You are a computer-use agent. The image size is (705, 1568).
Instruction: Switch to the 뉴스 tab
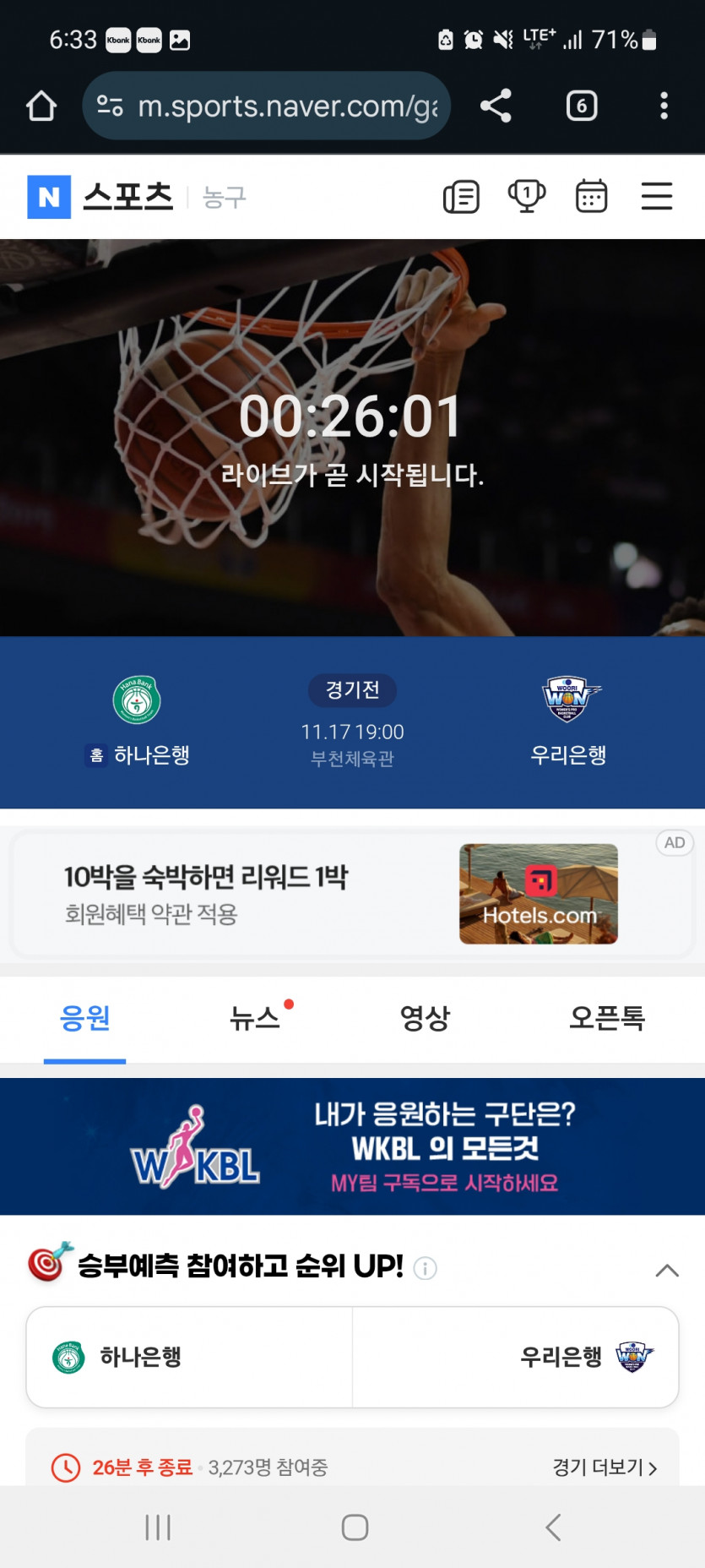[257, 1020]
